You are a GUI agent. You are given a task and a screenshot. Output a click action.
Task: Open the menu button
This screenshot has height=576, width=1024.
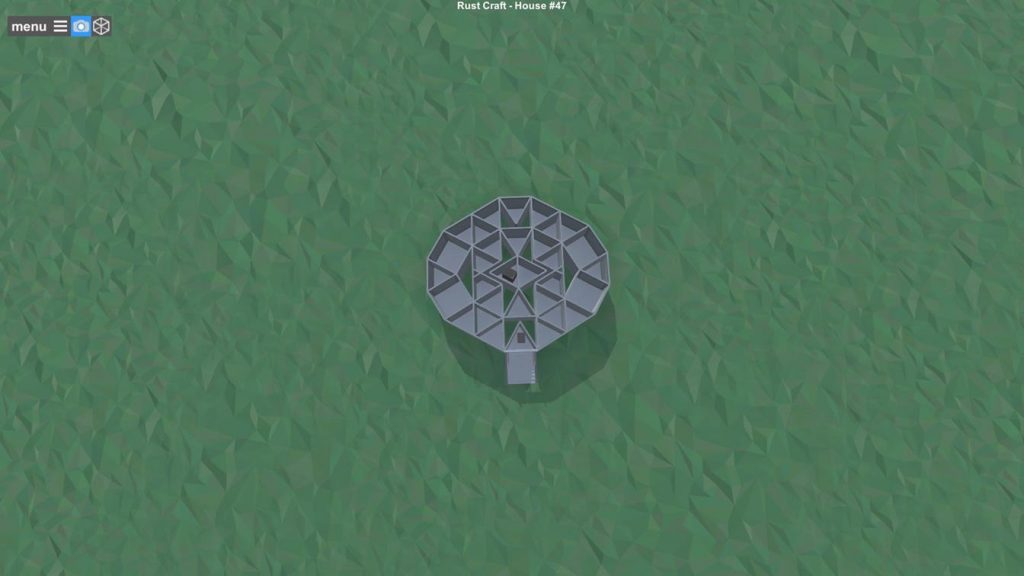pos(38,27)
